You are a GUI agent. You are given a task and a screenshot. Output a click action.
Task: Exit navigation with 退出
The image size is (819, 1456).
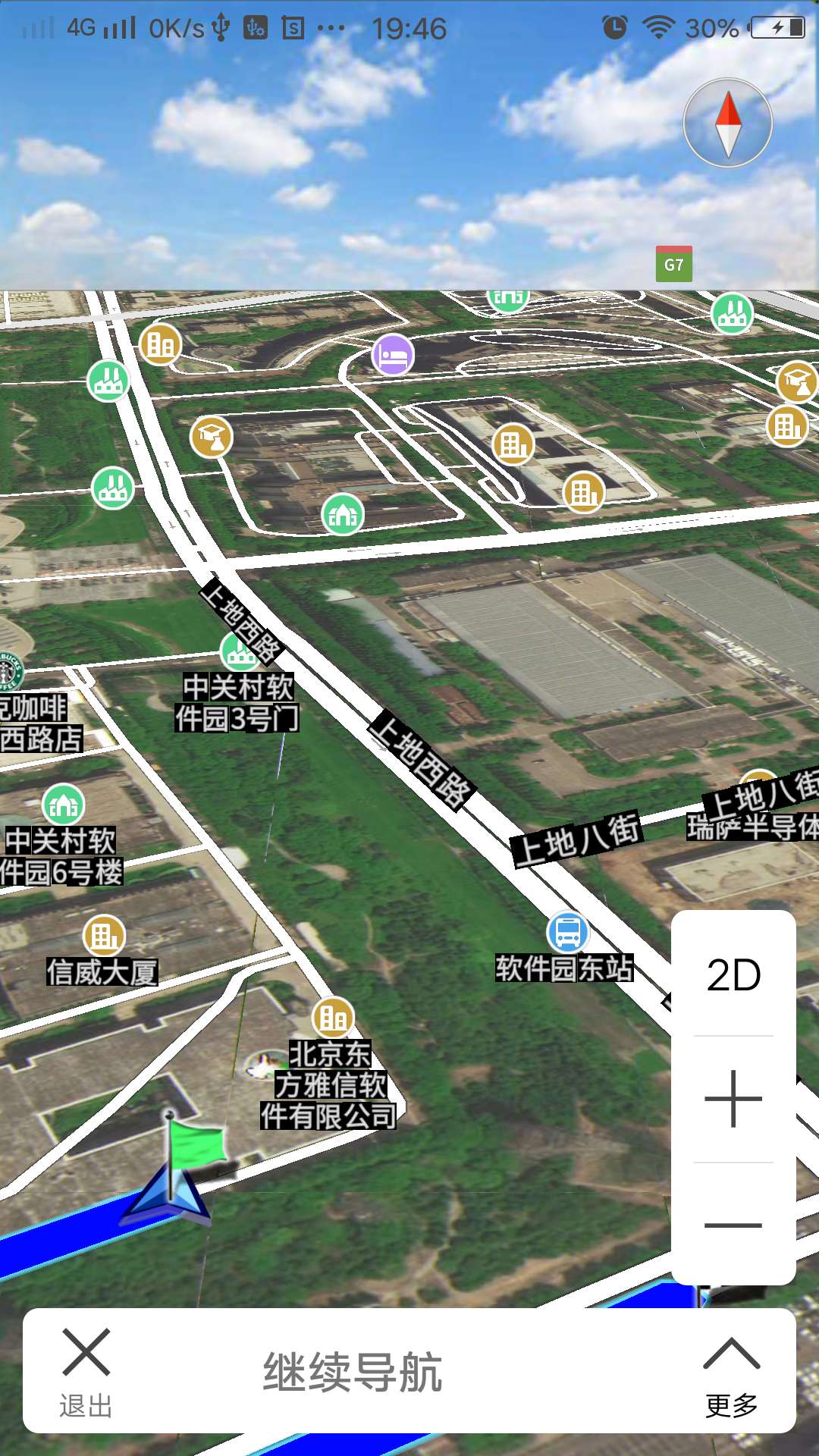click(x=86, y=1373)
